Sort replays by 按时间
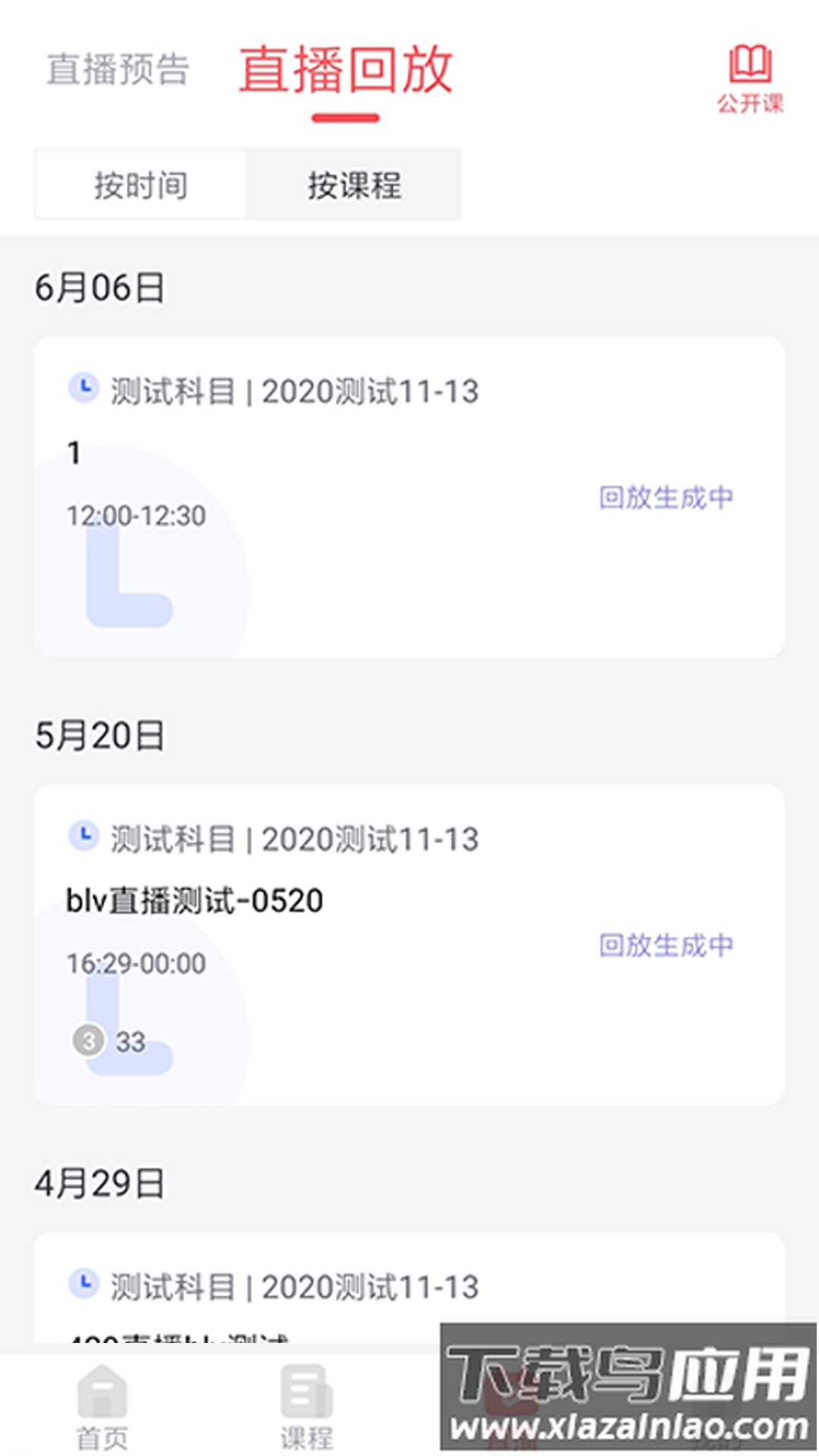The height and width of the screenshot is (1456, 819). coord(140,185)
